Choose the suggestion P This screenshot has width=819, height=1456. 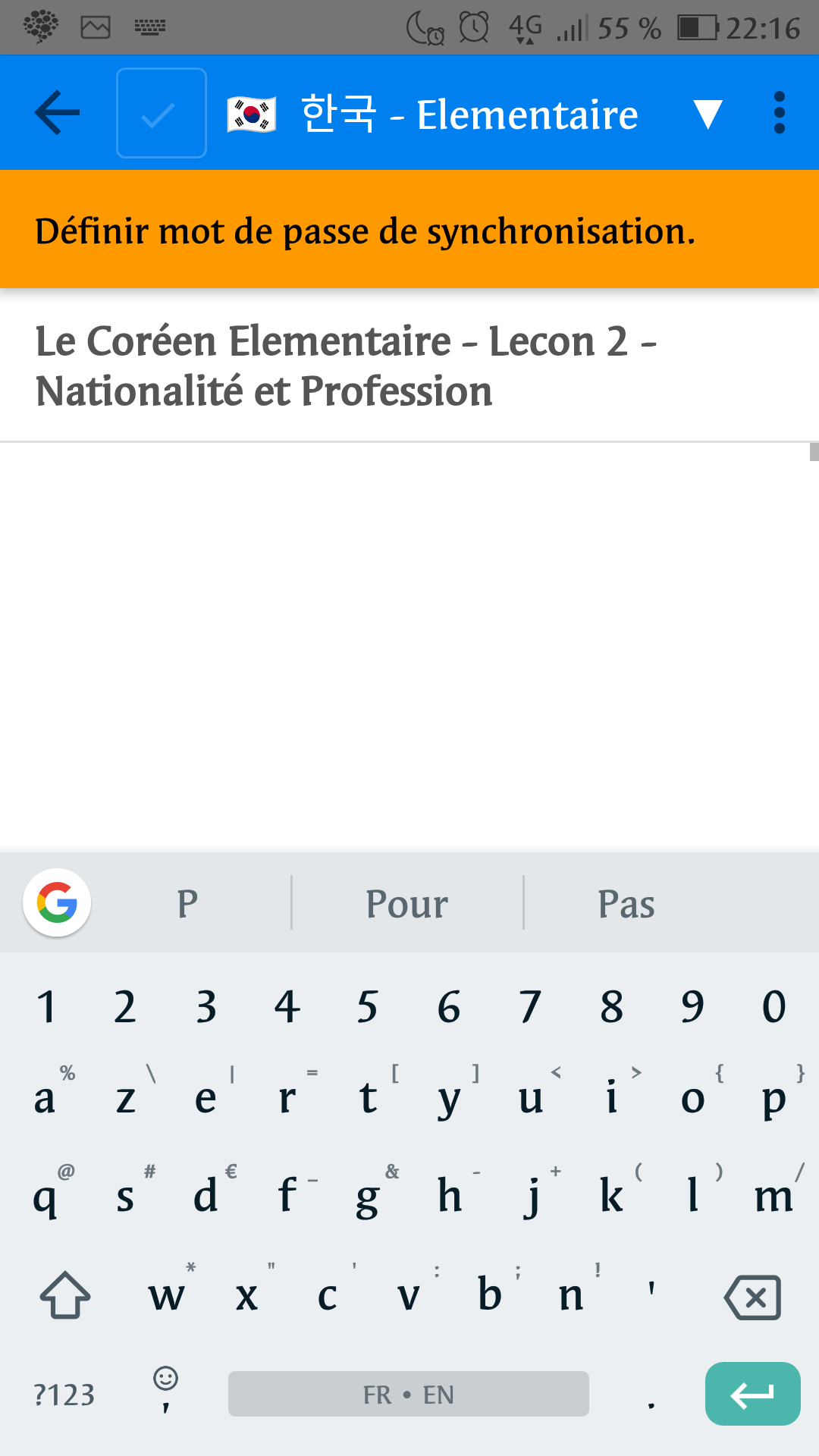coord(189,902)
